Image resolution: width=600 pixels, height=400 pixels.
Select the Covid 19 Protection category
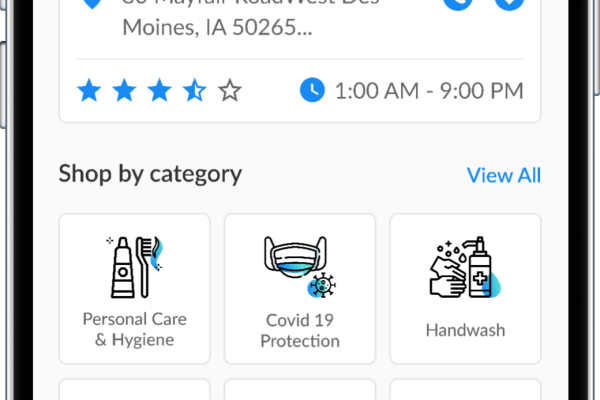(300, 288)
